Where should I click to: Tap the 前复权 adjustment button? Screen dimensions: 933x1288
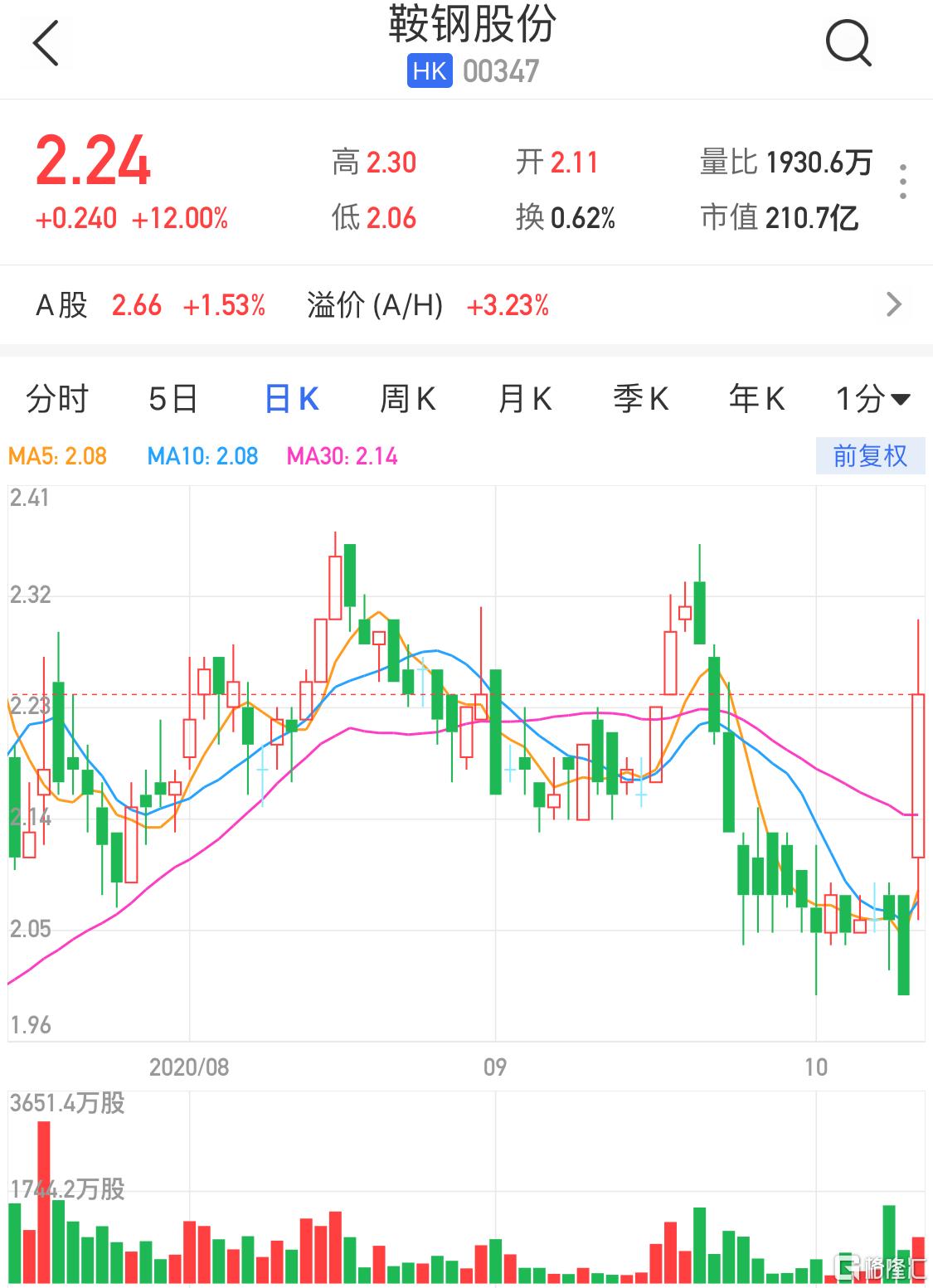(869, 456)
